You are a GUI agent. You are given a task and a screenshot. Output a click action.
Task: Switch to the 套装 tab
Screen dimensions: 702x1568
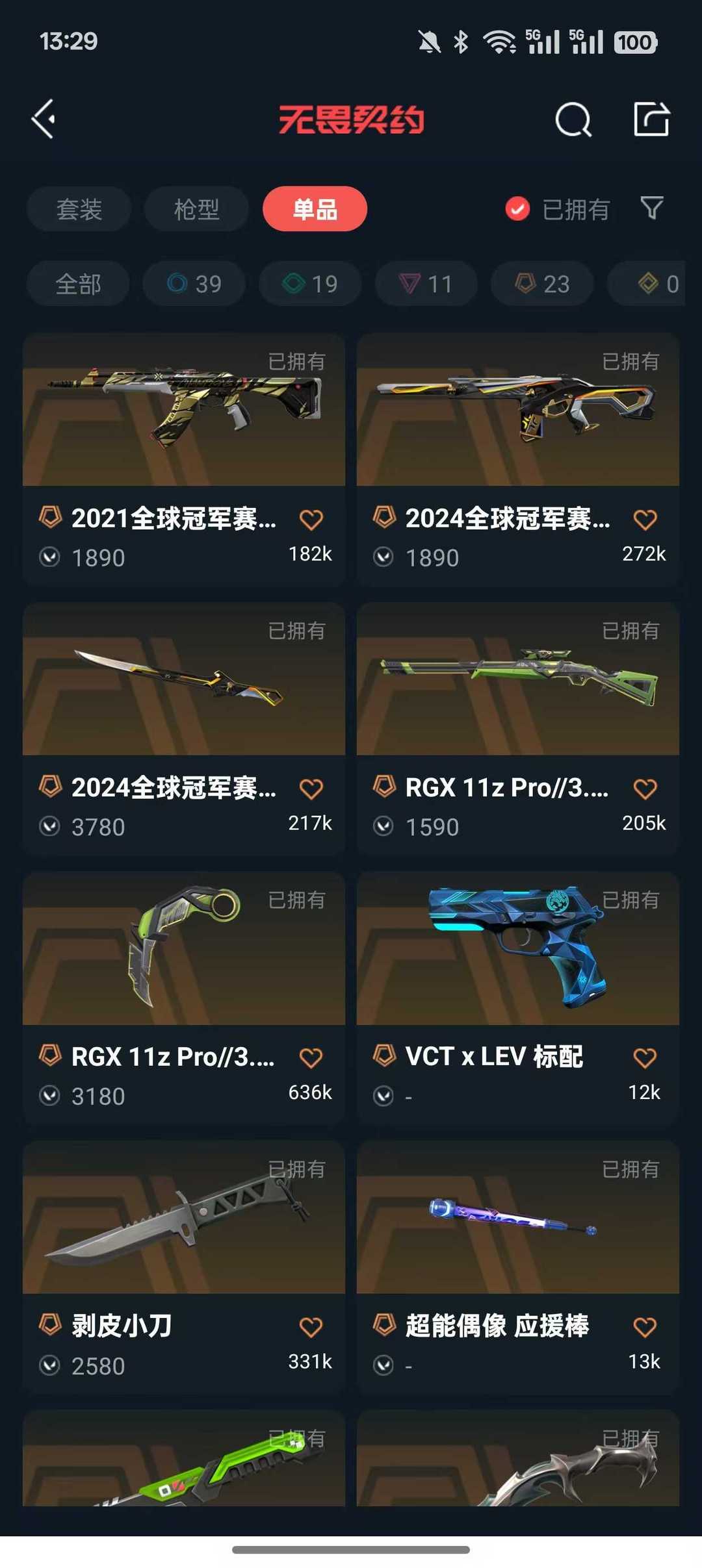[x=79, y=209]
